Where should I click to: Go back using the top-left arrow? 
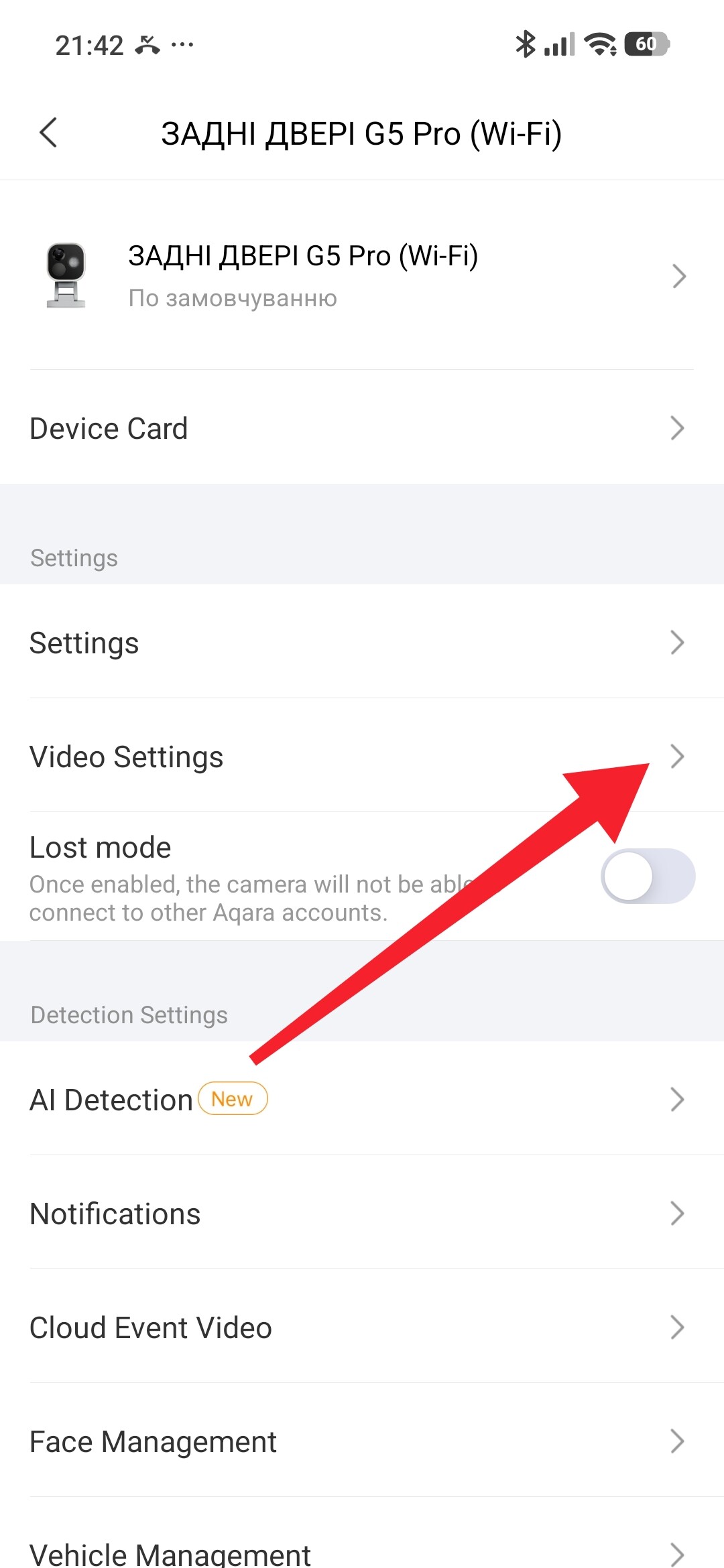[x=48, y=133]
